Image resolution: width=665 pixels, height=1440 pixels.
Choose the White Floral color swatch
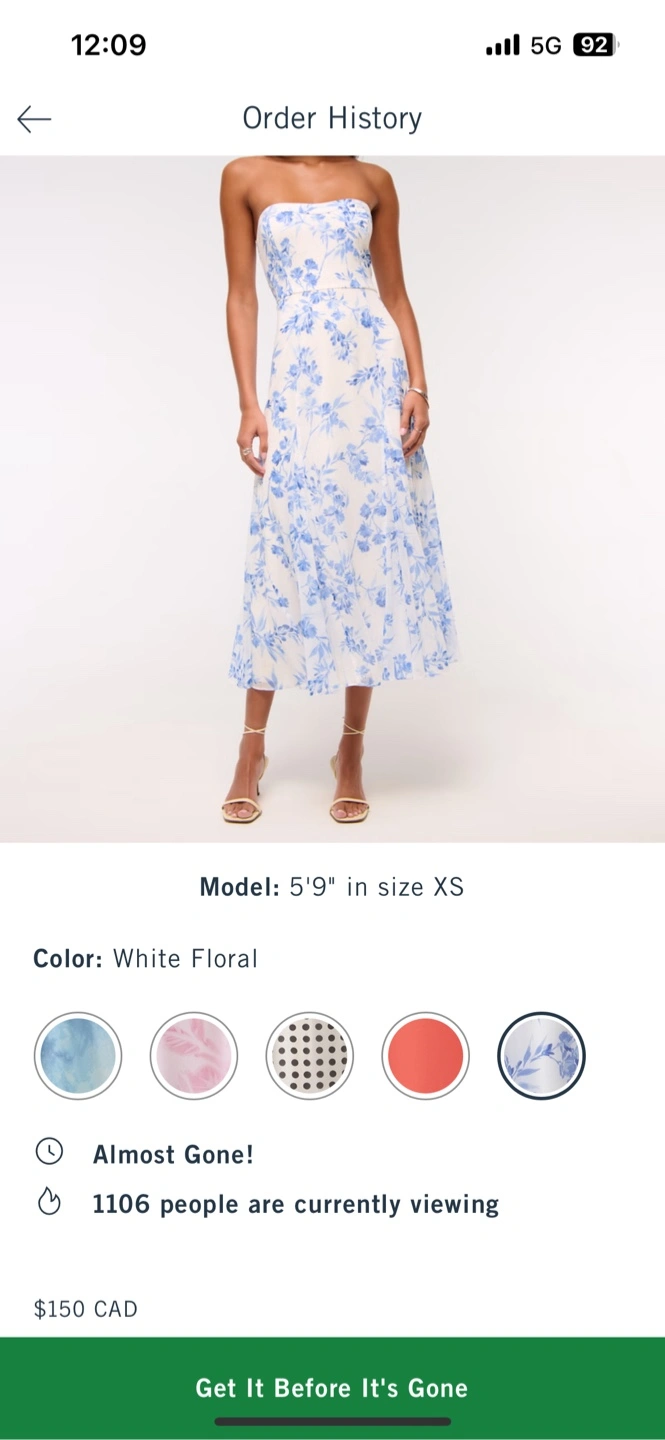(x=541, y=1056)
